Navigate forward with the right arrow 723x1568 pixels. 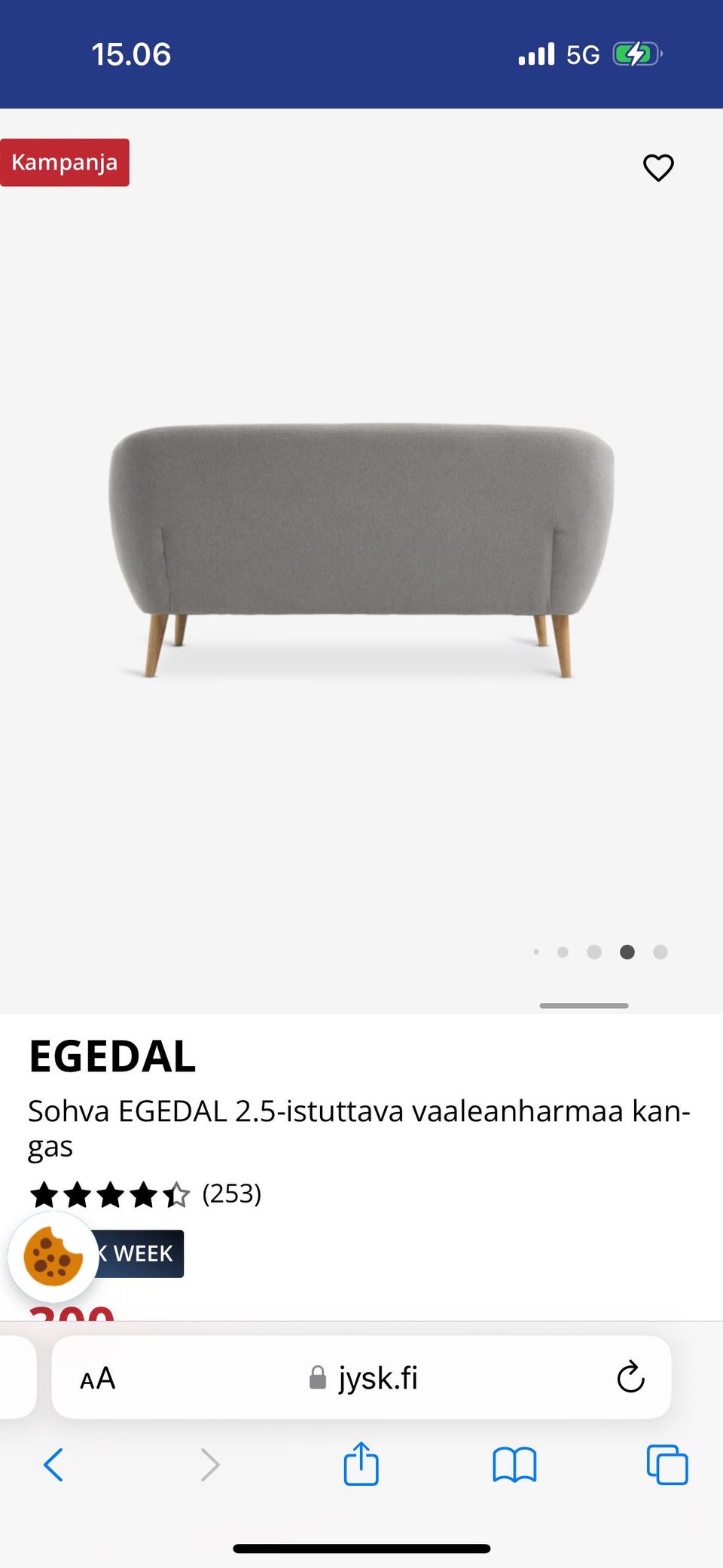point(209,1465)
